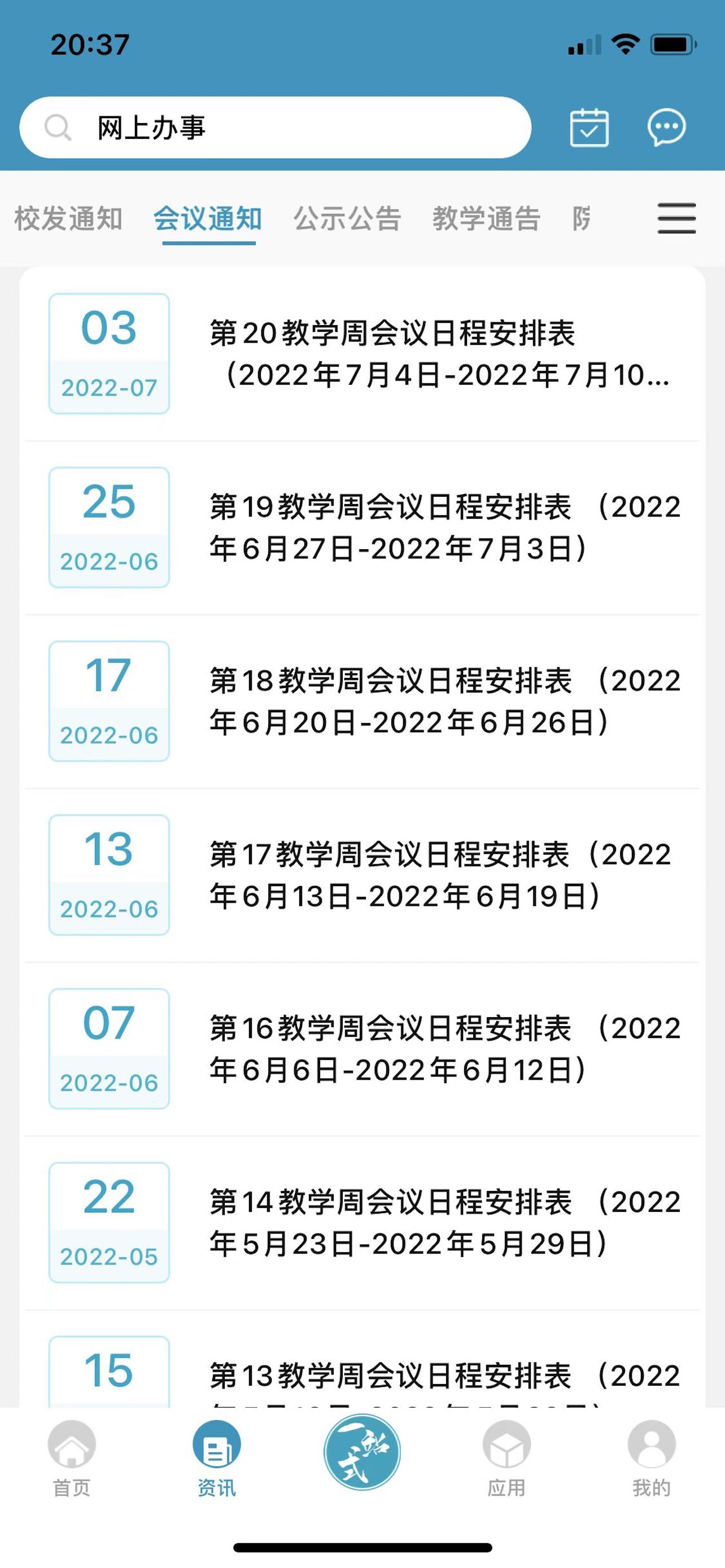Tap the 资讯 bottom tab
The width and height of the screenshot is (725, 1568).
coord(217,1459)
